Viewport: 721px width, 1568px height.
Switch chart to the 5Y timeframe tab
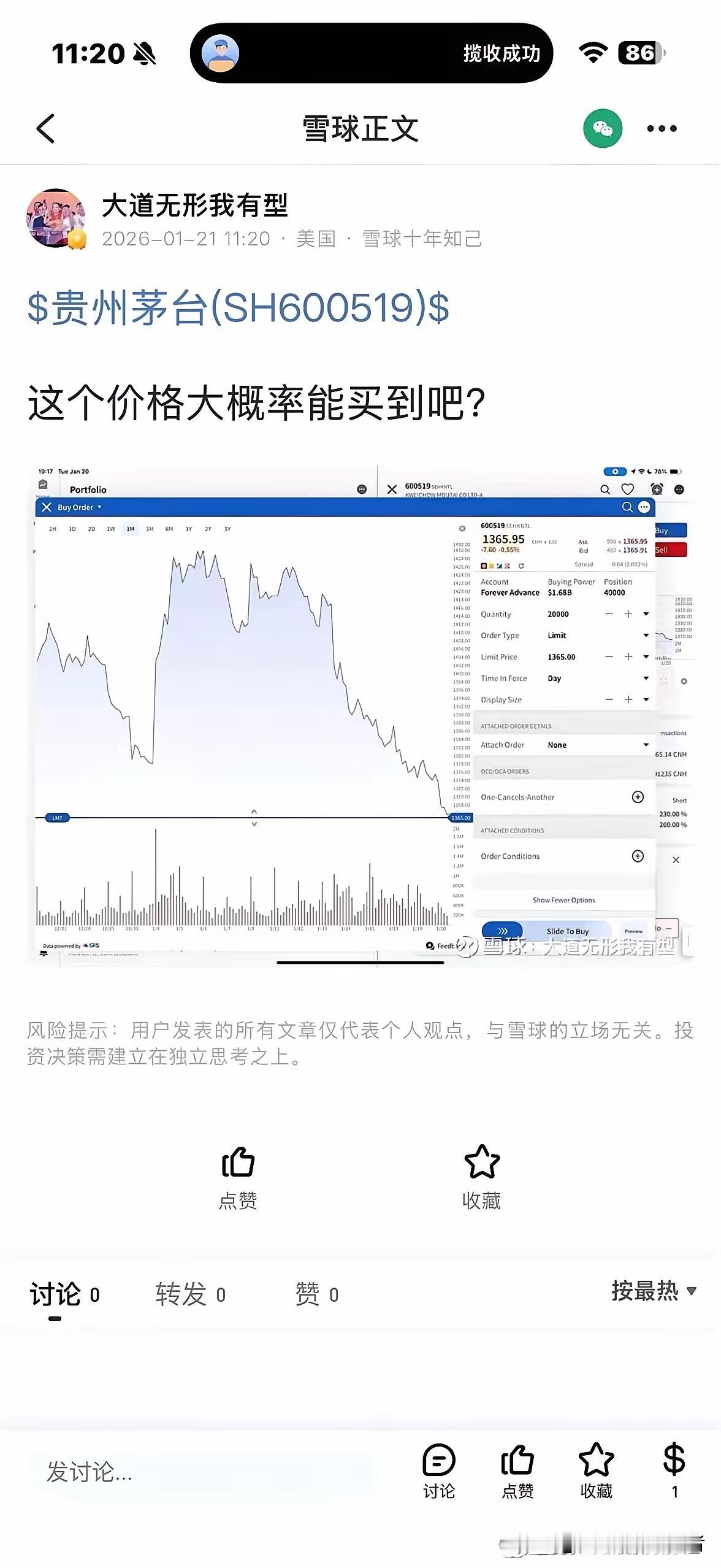coord(227,528)
